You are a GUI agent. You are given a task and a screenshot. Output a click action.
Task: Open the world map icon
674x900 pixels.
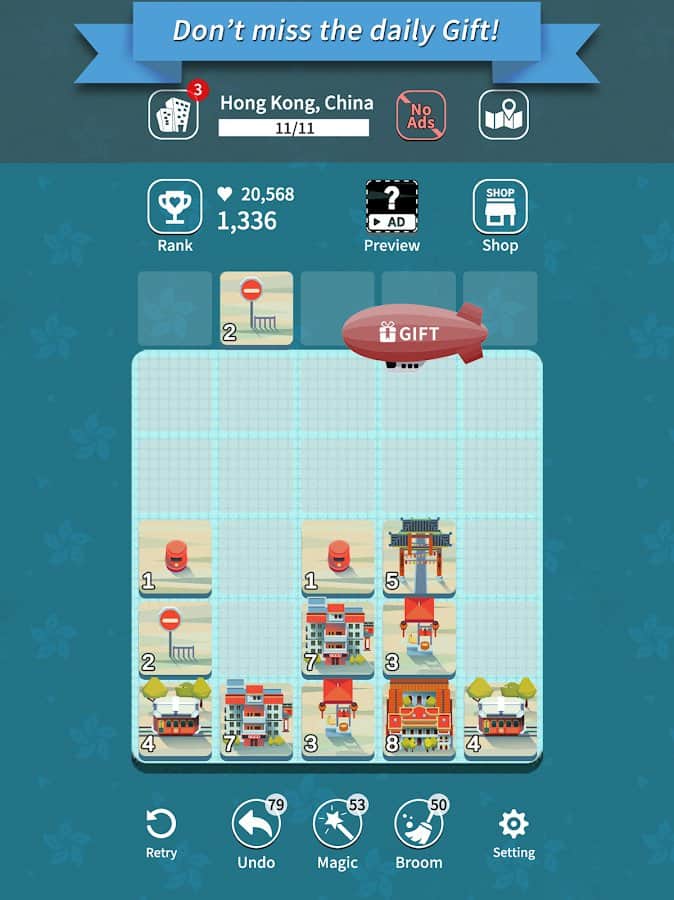click(503, 115)
